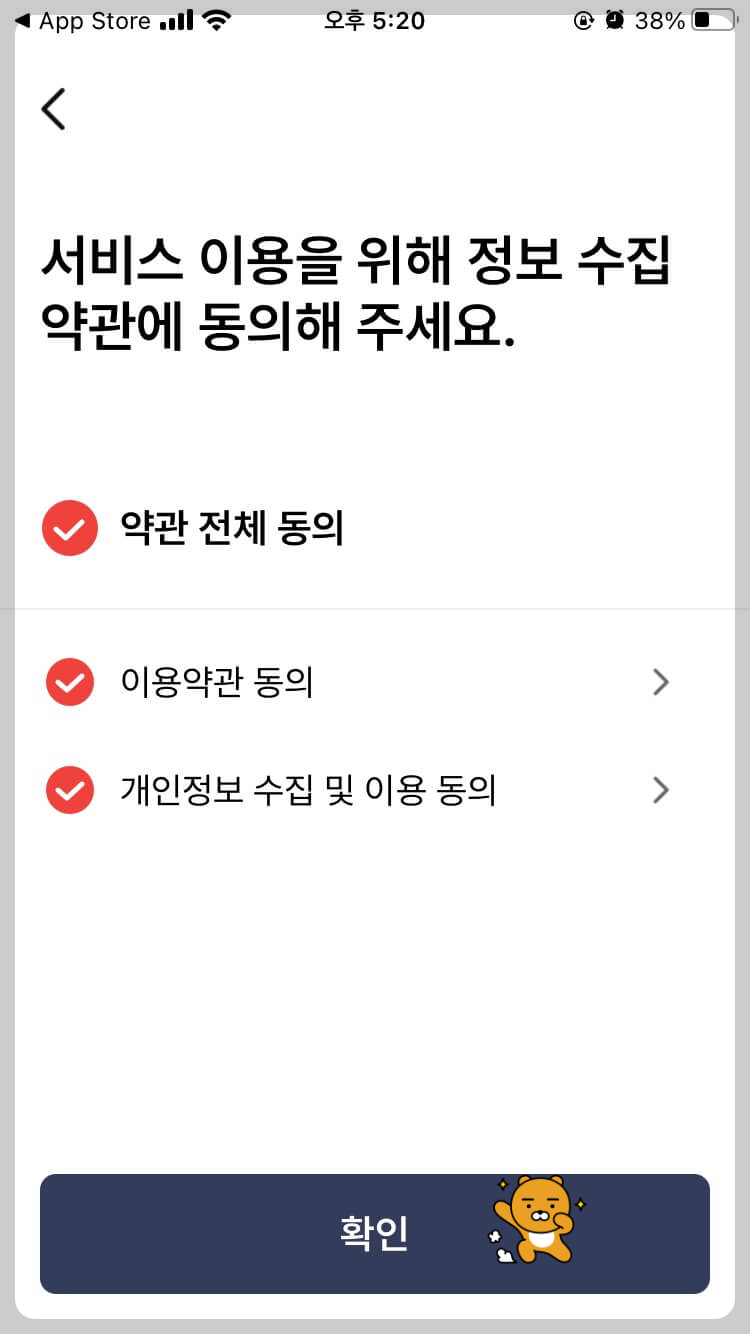
Task: Uncheck the 이용약관 동의 agreement
Action: click(69, 682)
